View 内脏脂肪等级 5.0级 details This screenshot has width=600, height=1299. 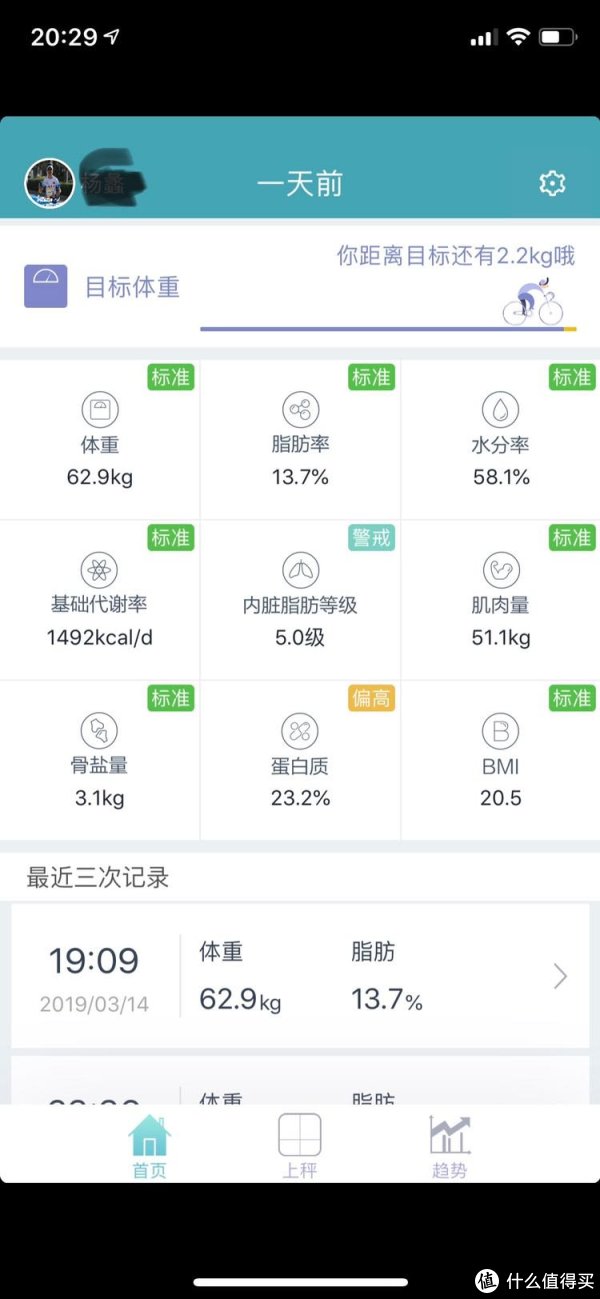pyautogui.click(x=300, y=600)
